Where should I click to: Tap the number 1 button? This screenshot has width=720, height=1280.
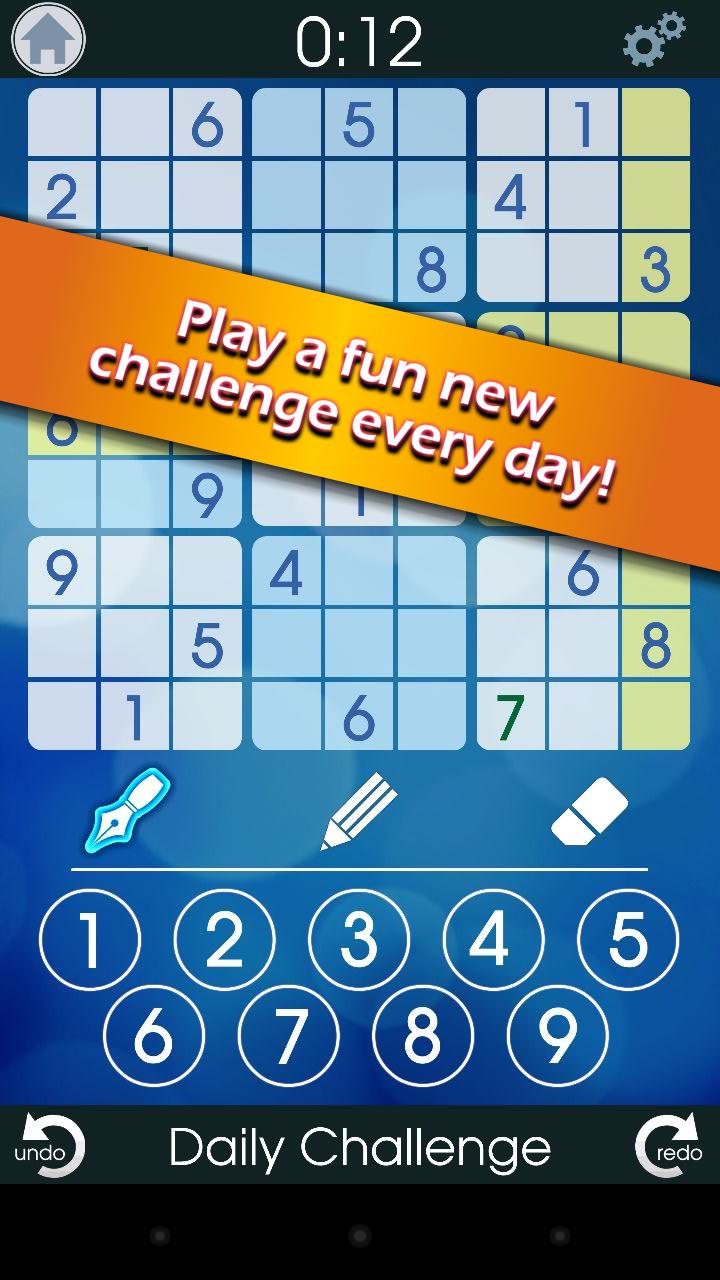coord(89,939)
